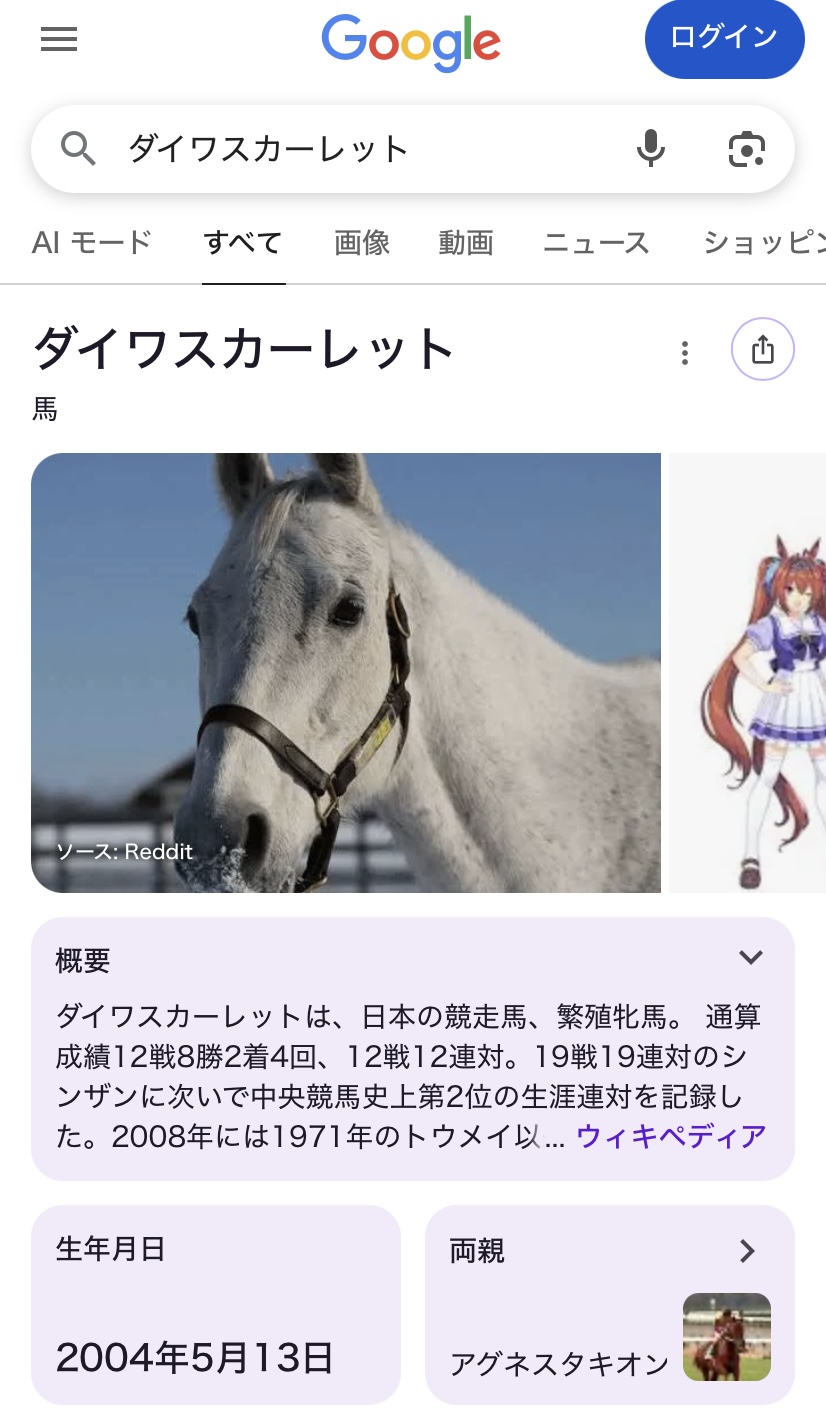Open the hamburger menu
The height and width of the screenshot is (1417, 826).
point(59,39)
